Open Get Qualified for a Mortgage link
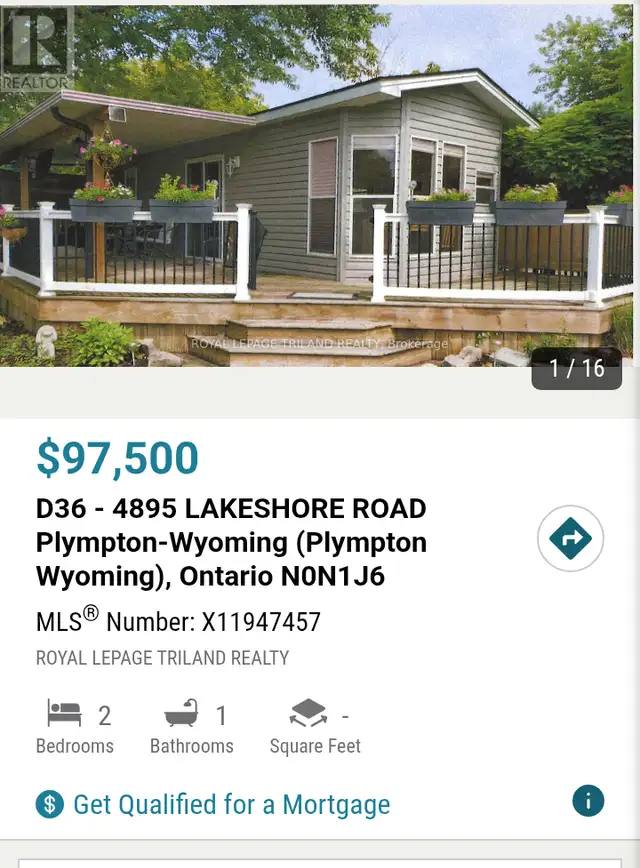This screenshot has width=640, height=868. pyautogui.click(x=231, y=804)
